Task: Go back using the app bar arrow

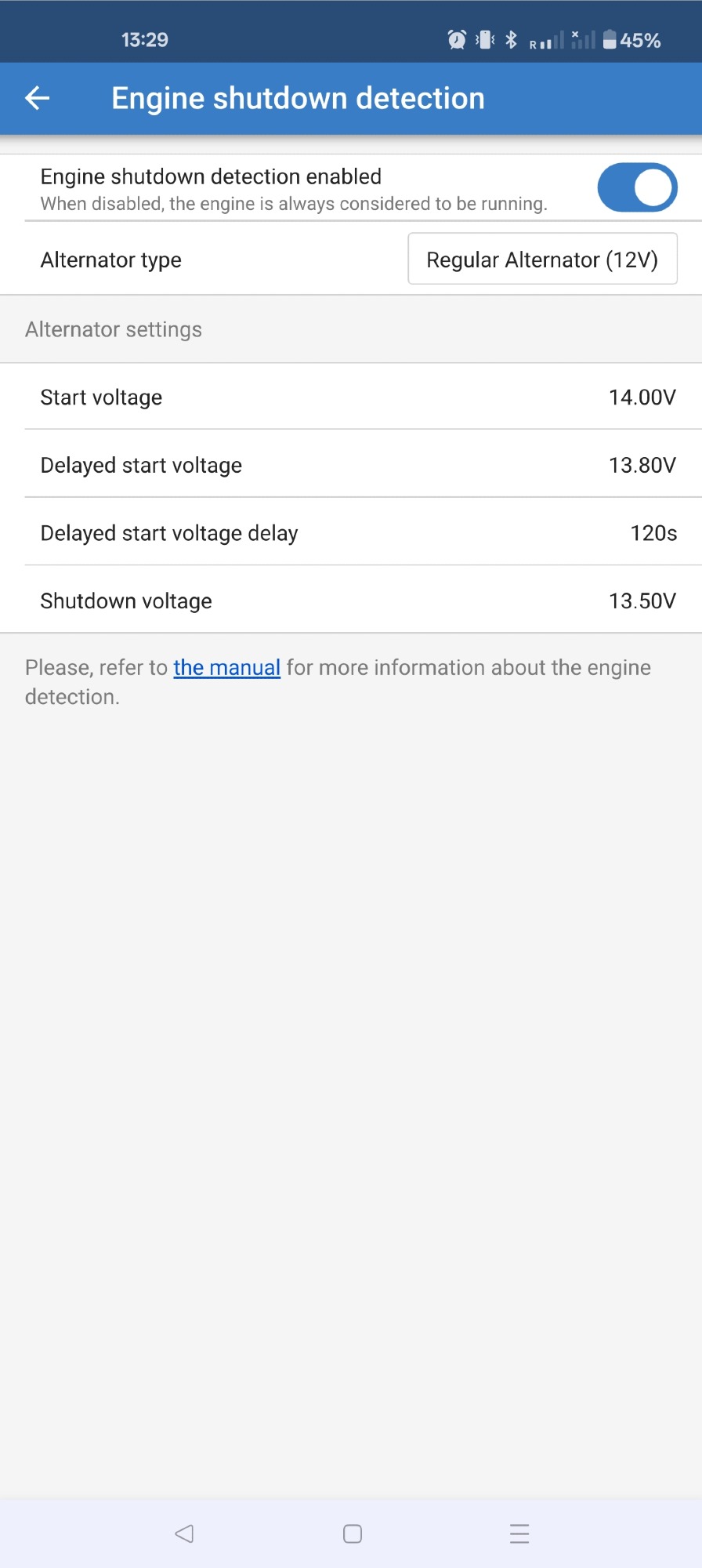Action: 38,98
